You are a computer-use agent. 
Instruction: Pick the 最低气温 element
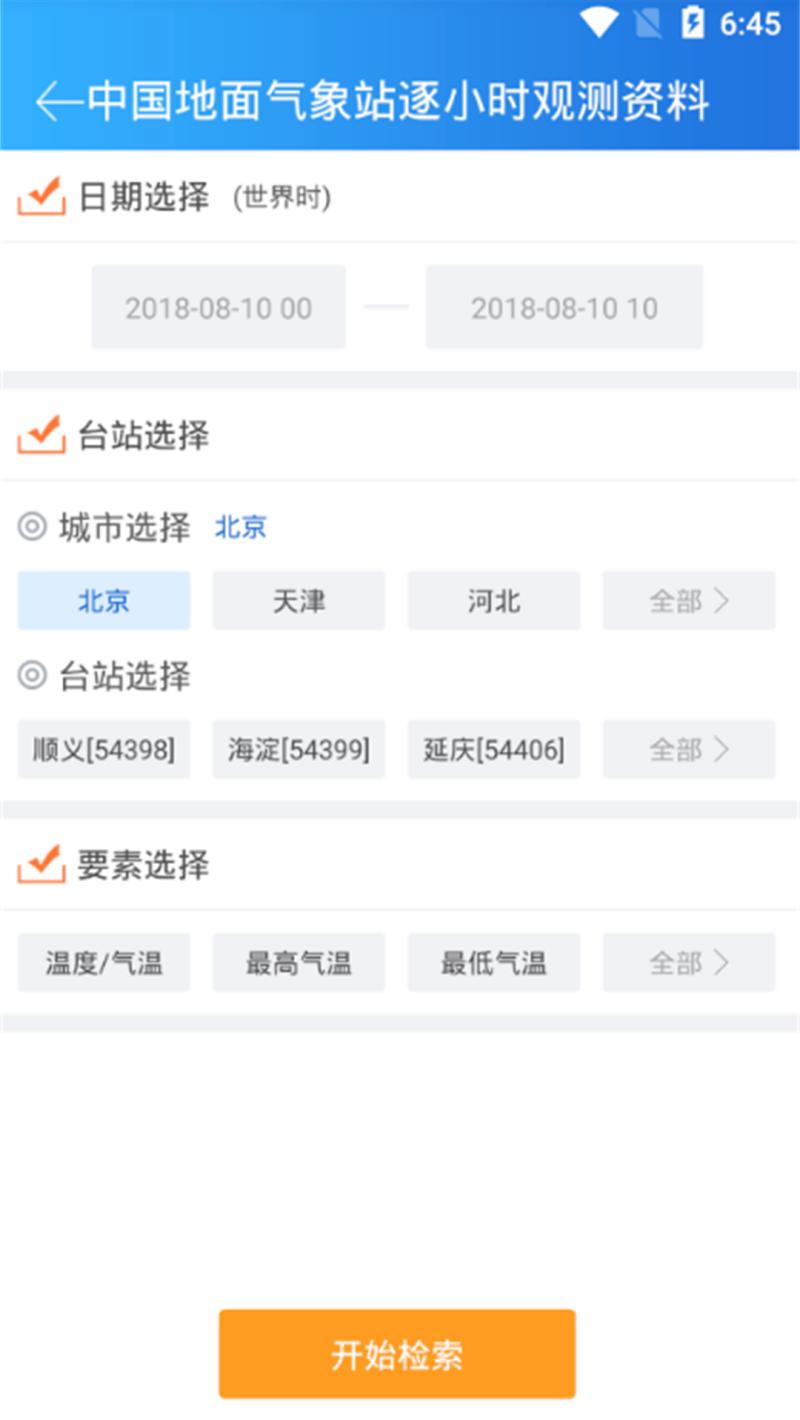(x=493, y=963)
